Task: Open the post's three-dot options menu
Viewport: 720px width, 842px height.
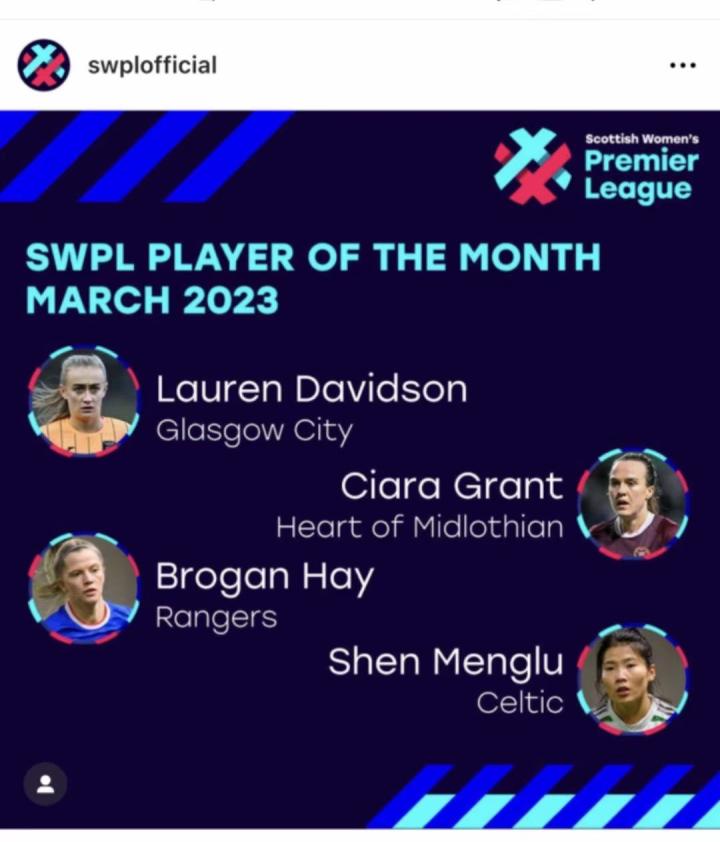Action: pyautogui.click(x=682, y=66)
